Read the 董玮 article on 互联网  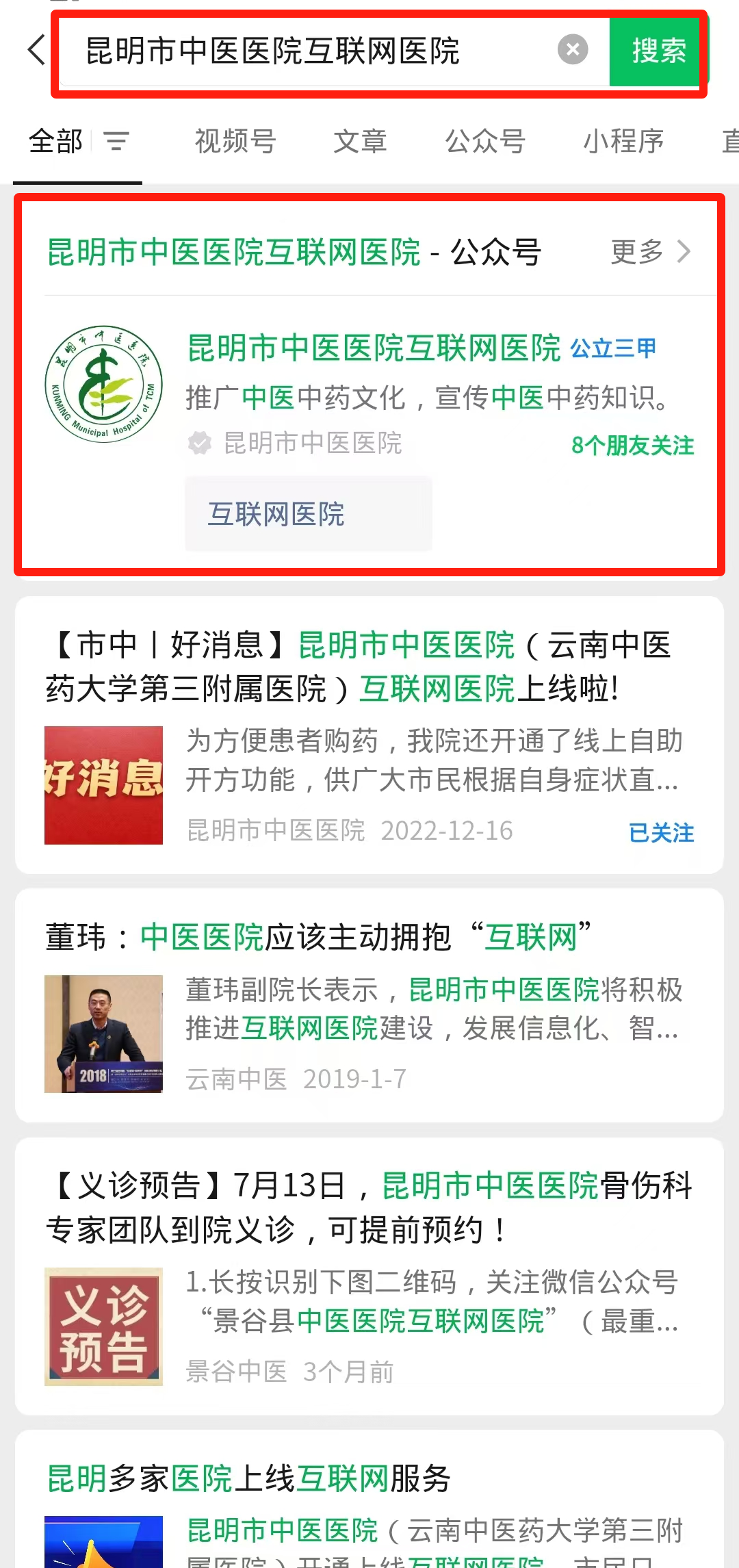[318, 937]
